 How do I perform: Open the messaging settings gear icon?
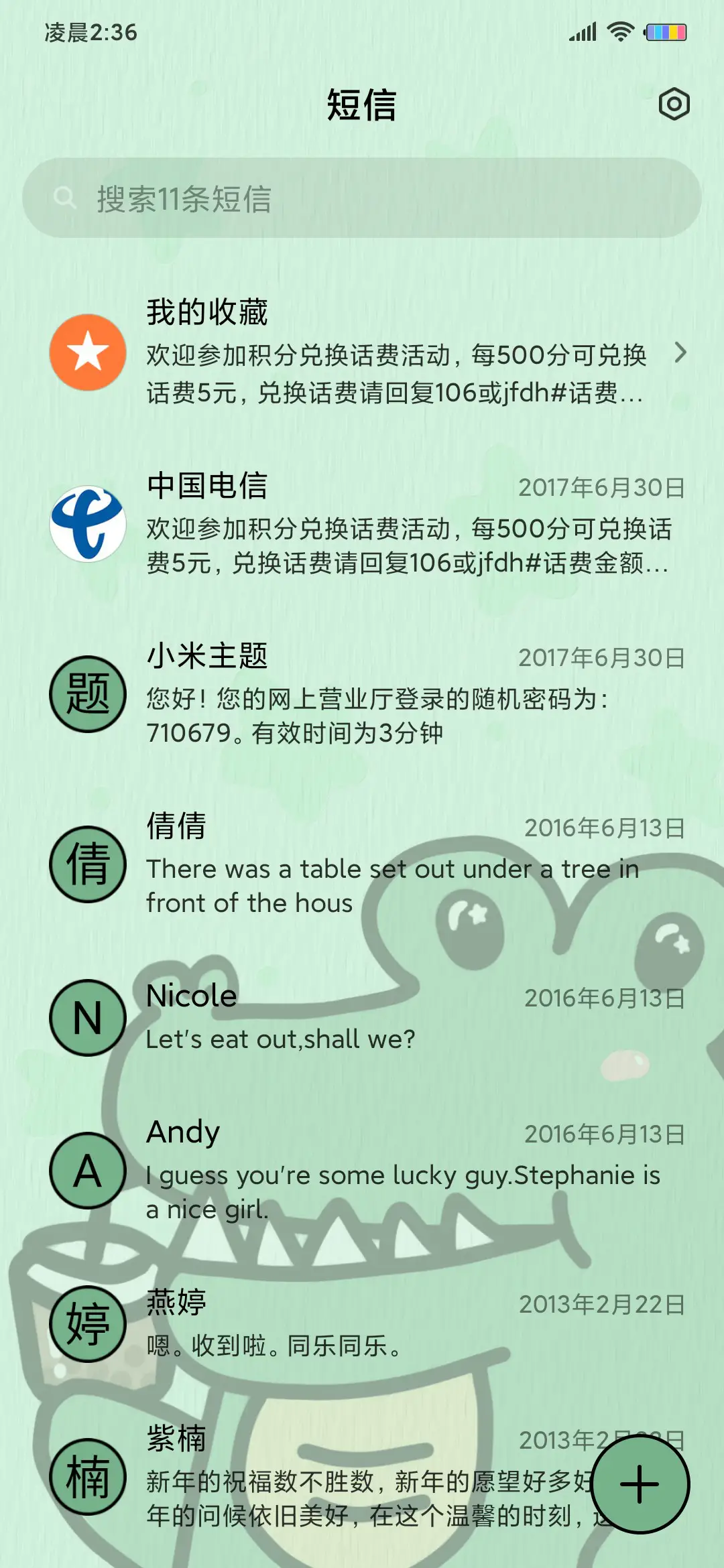pos(674,105)
